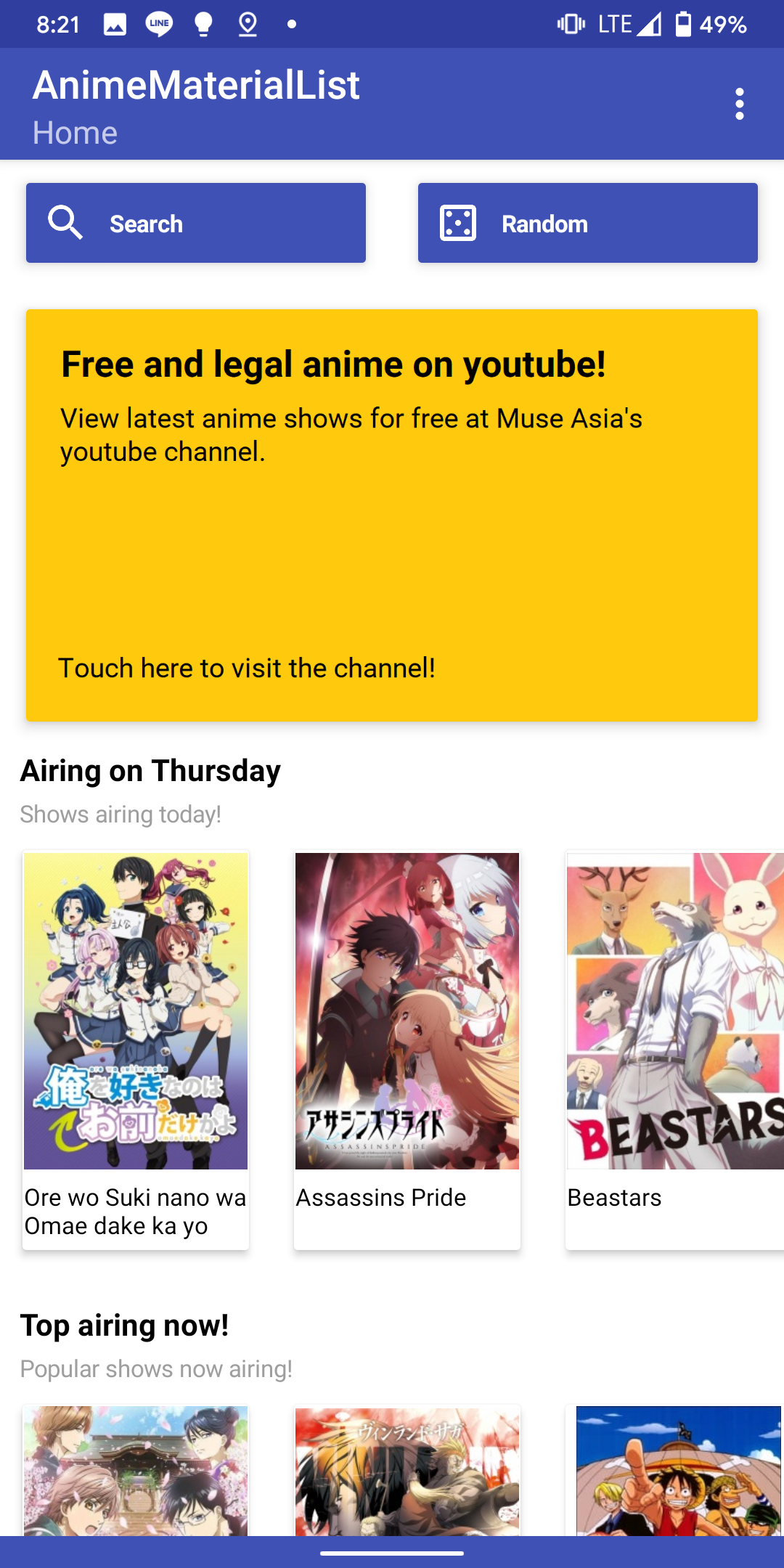
Task: Tap the Search button
Action: click(196, 223)
